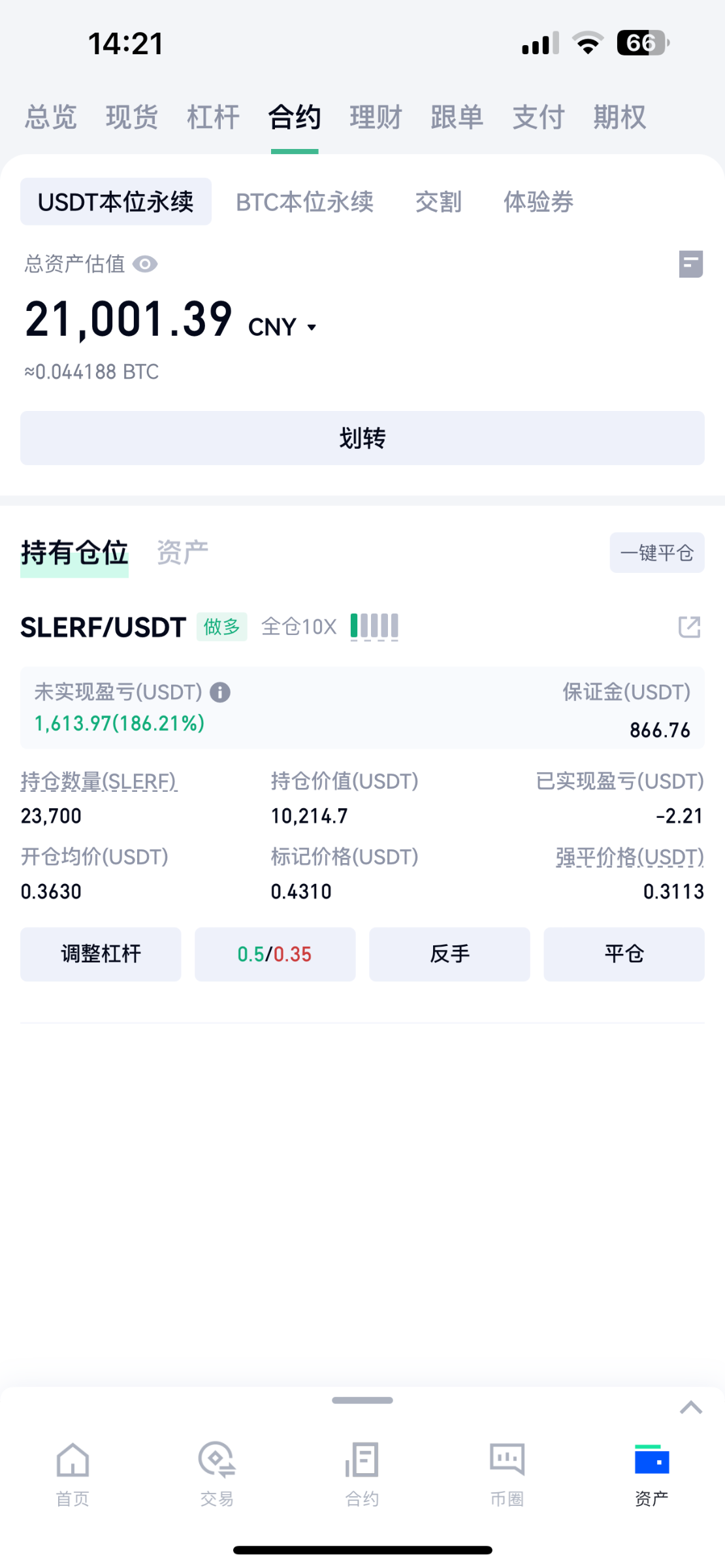Screen dimensions: 725x1568
Task: Tap the 划转 transfer button
Action: pyautogui.click(x=362, y=438)
